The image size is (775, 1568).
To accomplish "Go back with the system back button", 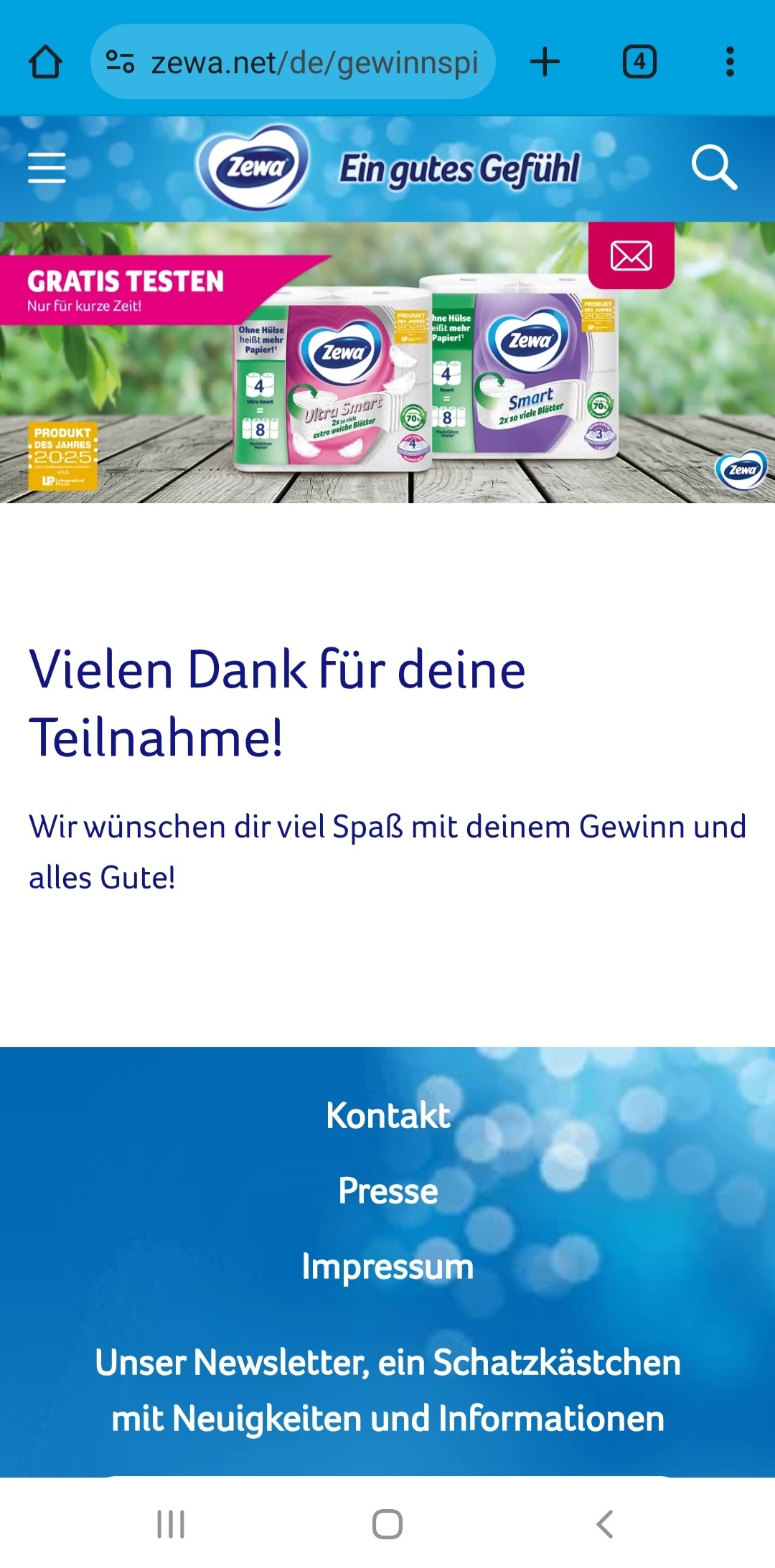I will pyautogui.click(x=604, y=1524).
